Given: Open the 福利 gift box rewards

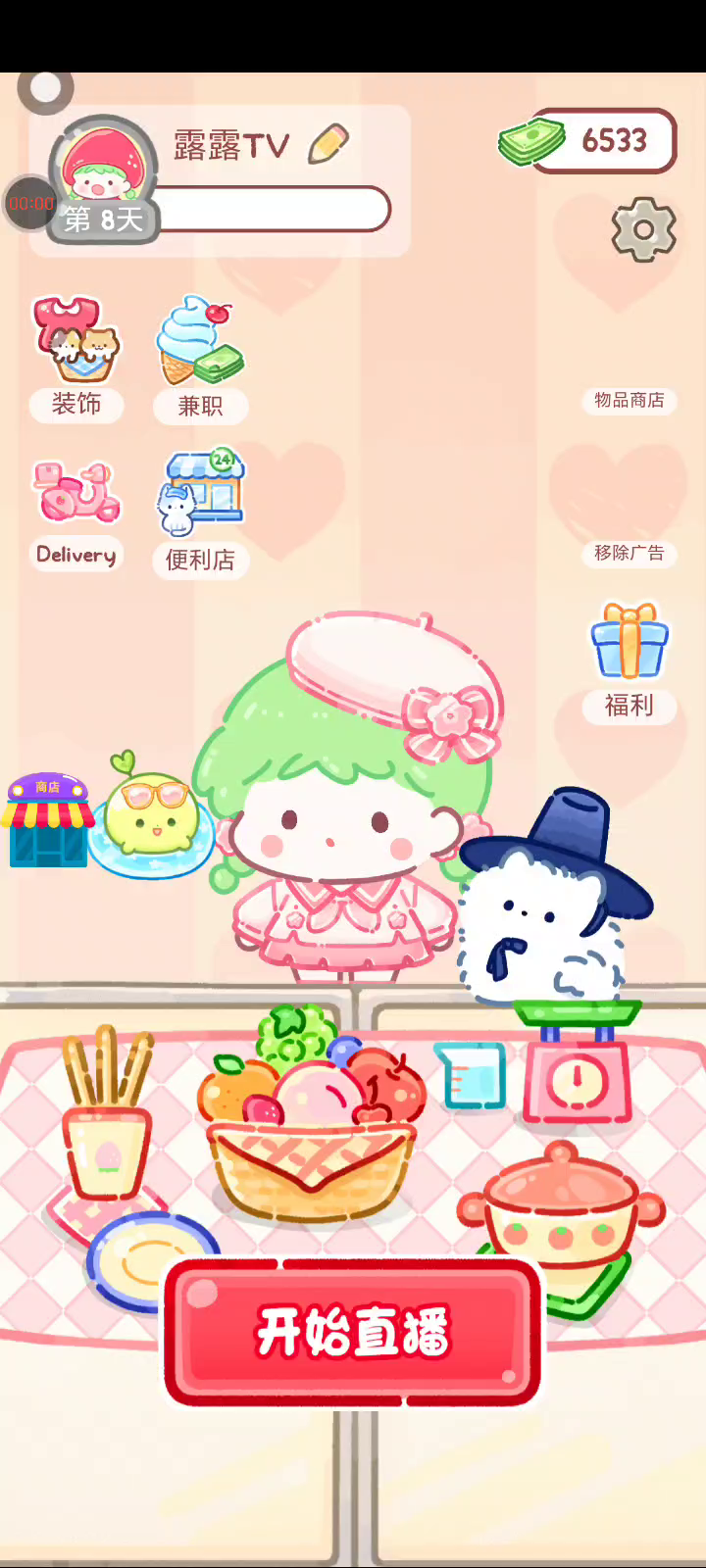Looking at the screenshot, I should coord(630,661).
